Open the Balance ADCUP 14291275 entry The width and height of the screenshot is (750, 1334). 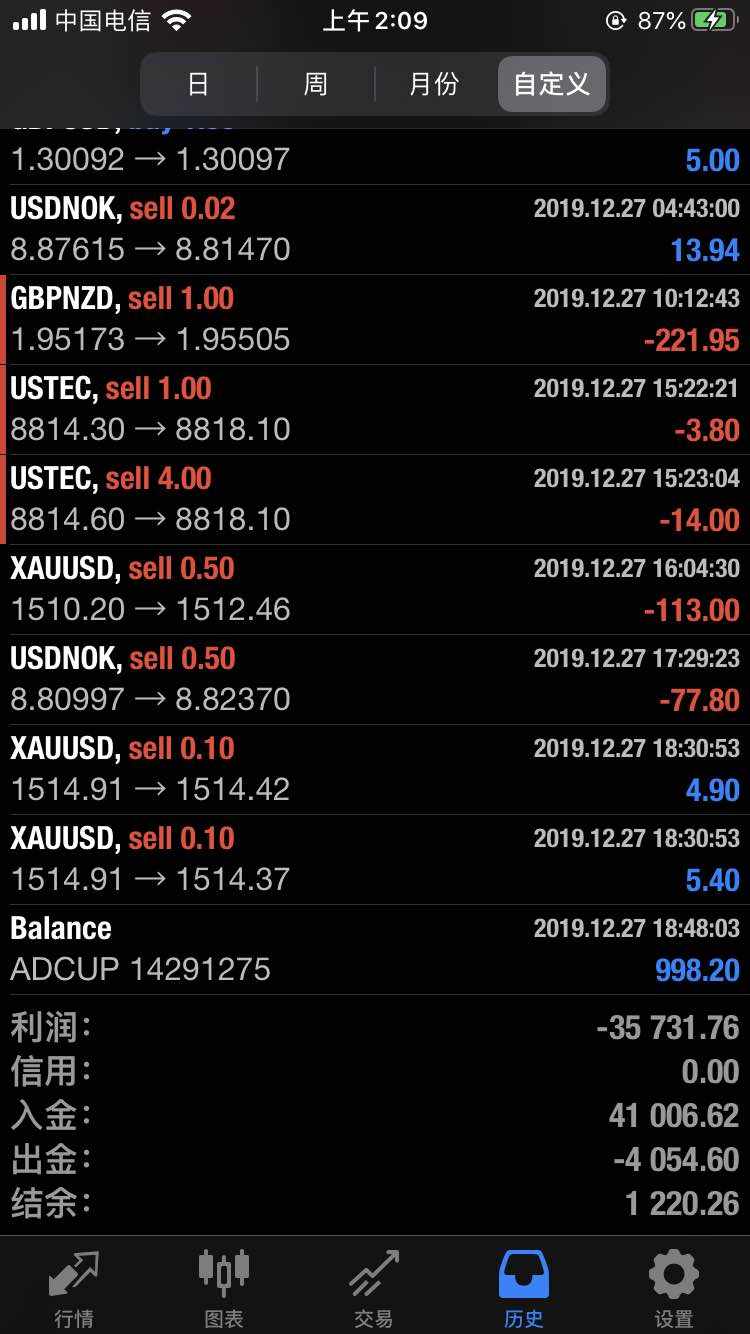375,949
